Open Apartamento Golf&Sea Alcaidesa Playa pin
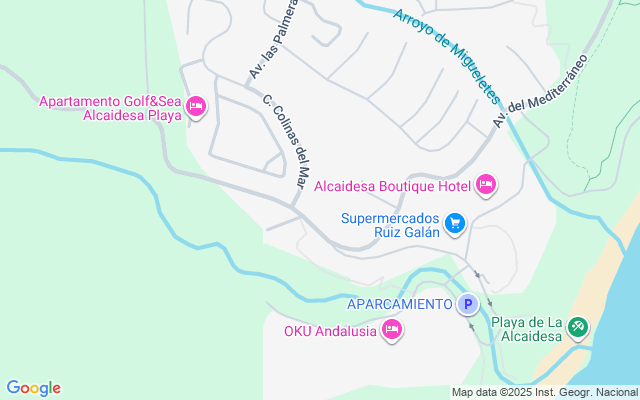This screenshot has width=640, height=400. [196, 107]
